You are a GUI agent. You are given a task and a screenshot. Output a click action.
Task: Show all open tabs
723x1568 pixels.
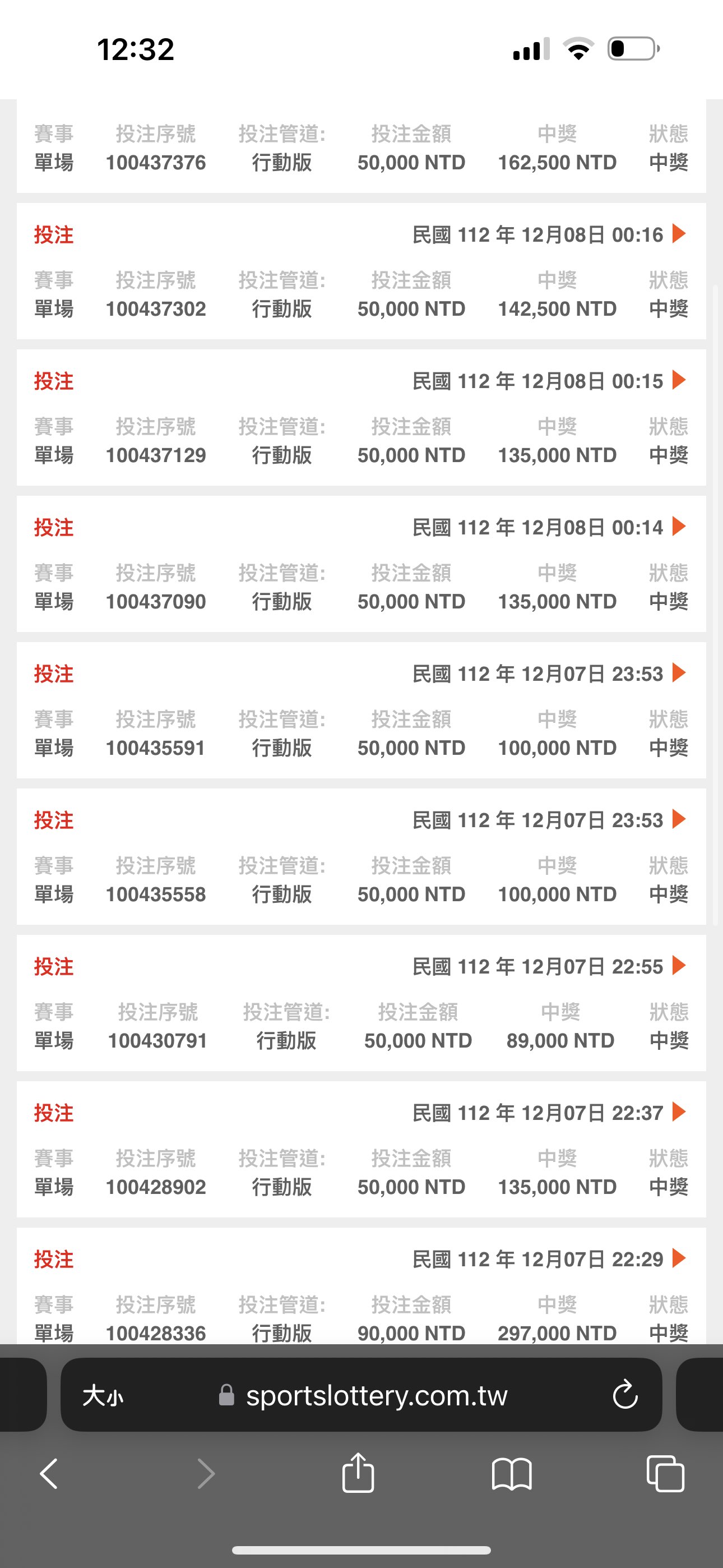(x=665, y=1474)
